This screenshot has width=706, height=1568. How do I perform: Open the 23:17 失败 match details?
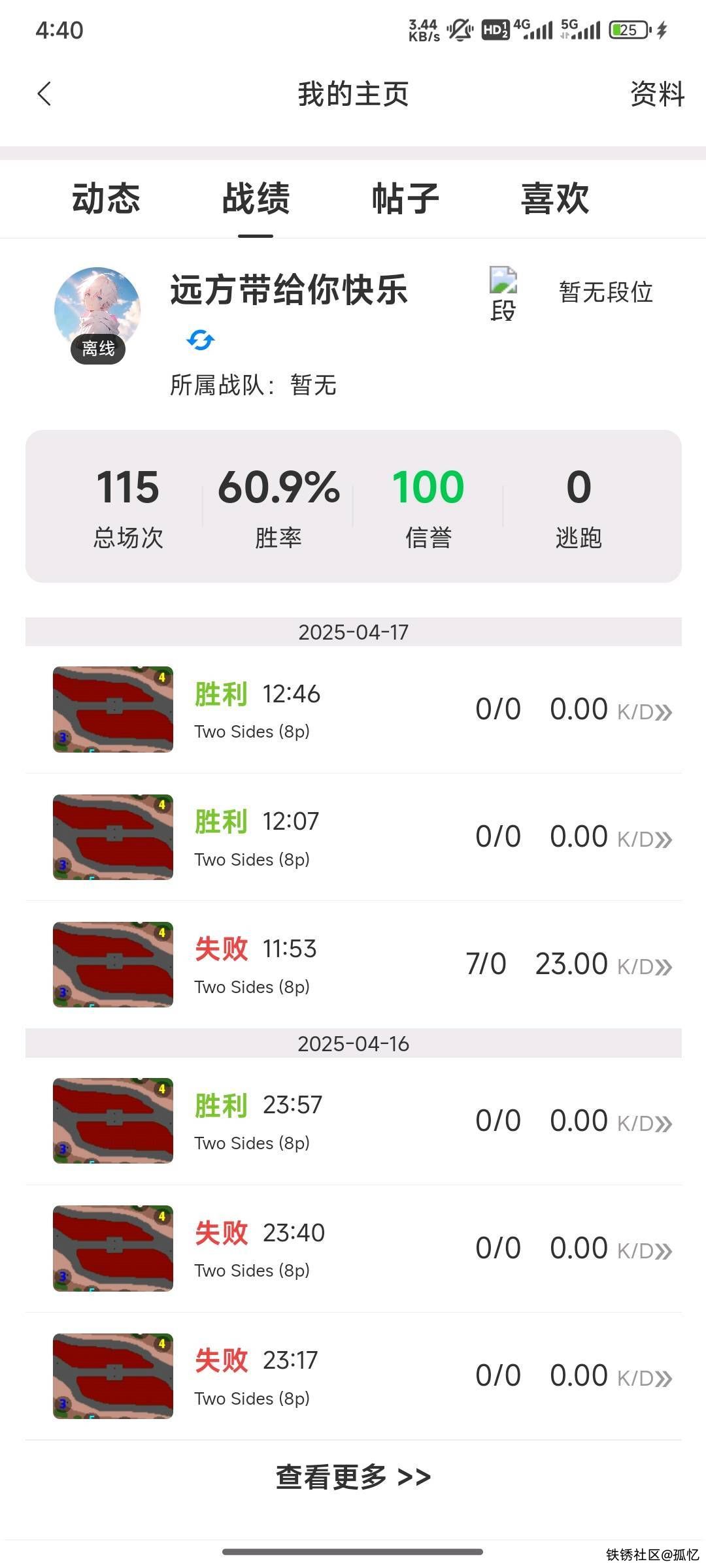[353, 1376]
